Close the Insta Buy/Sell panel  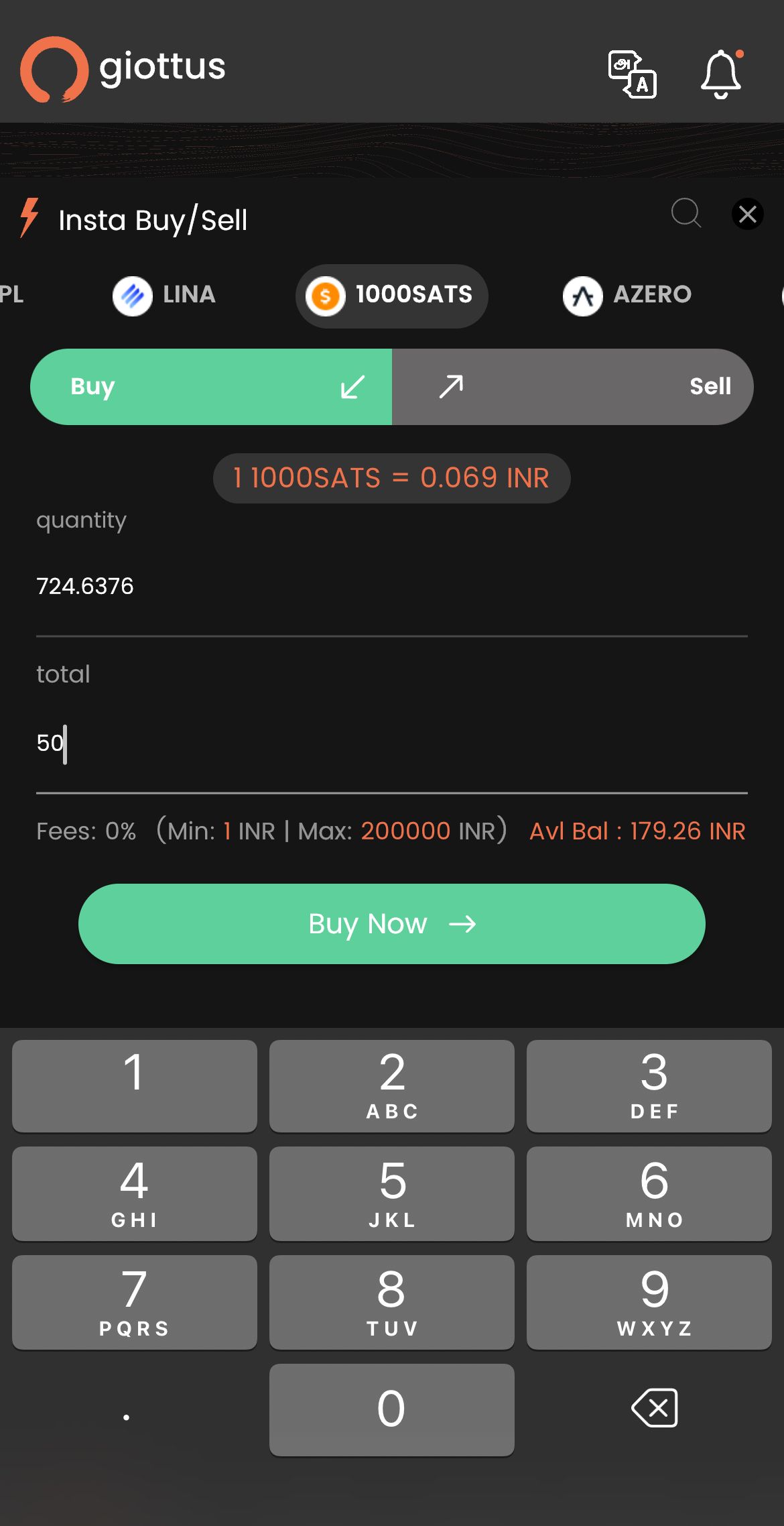click(747, 214)
